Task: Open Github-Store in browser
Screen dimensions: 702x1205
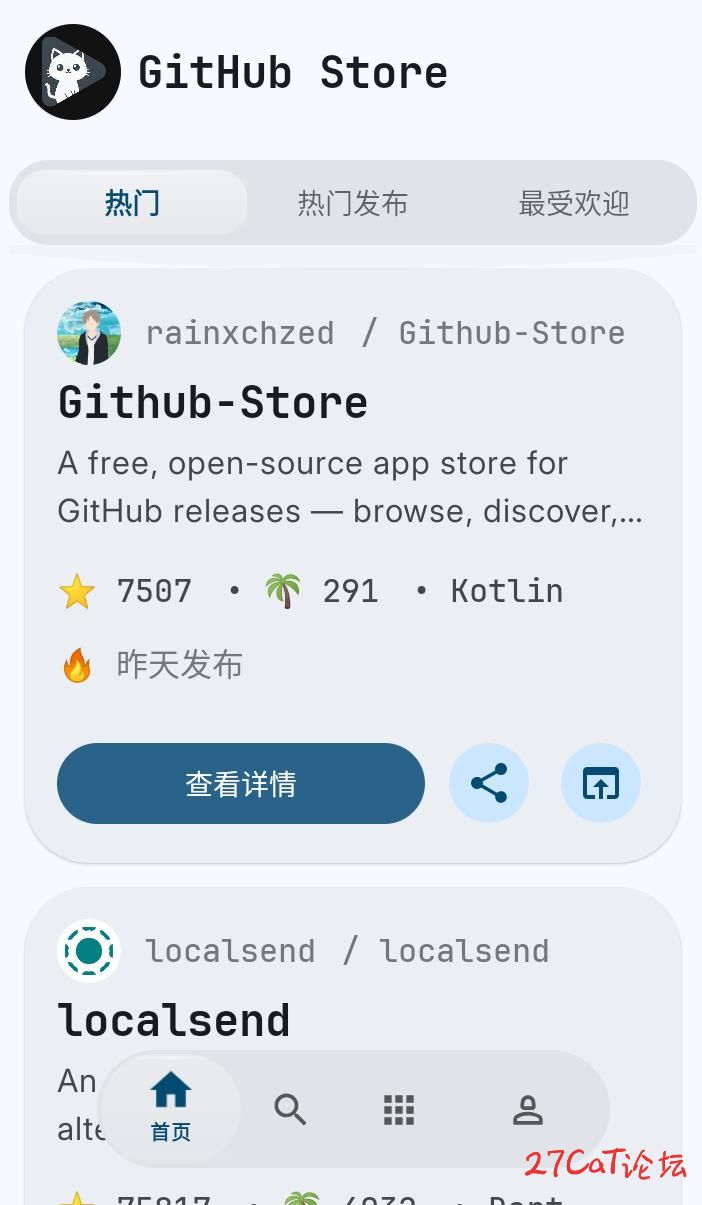Action: (x=600, y=783)
